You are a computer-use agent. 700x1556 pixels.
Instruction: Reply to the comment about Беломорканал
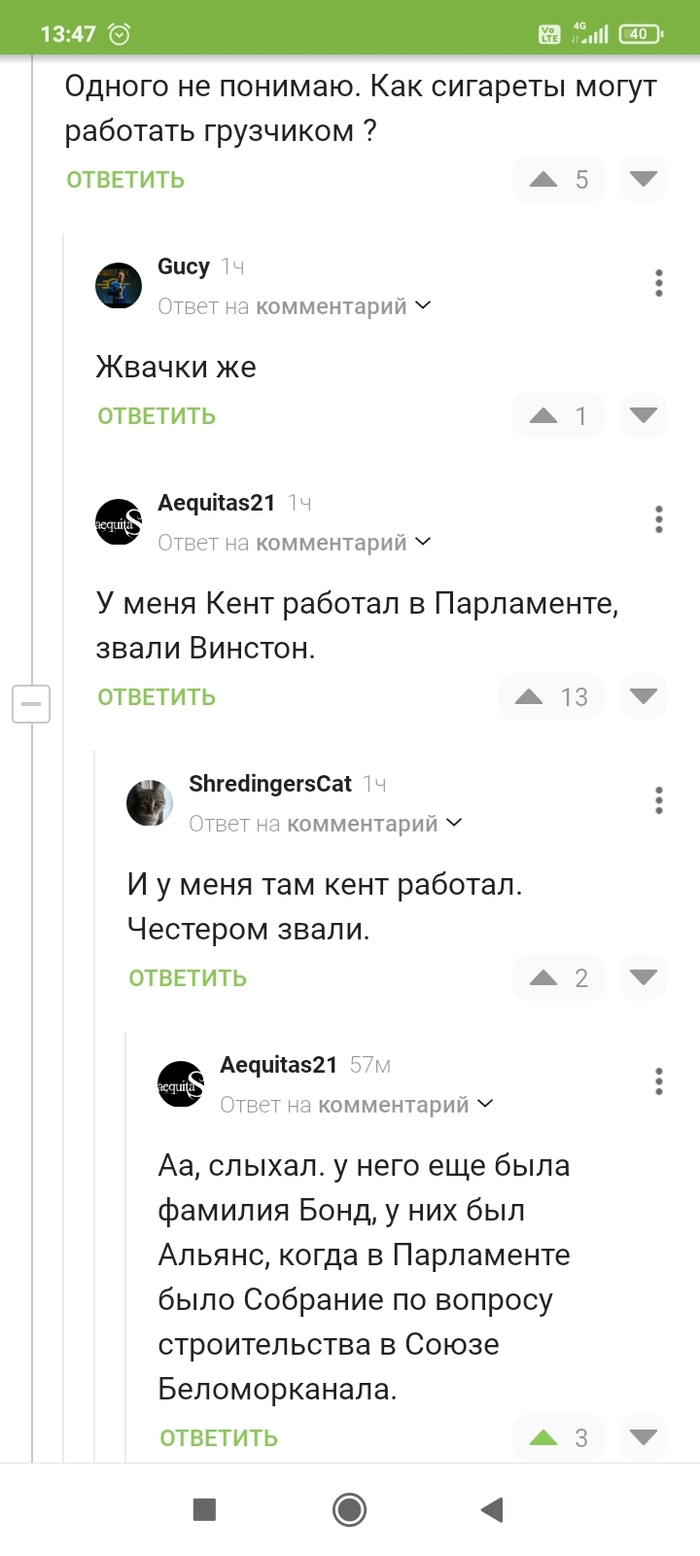(x=218, y=1438)
